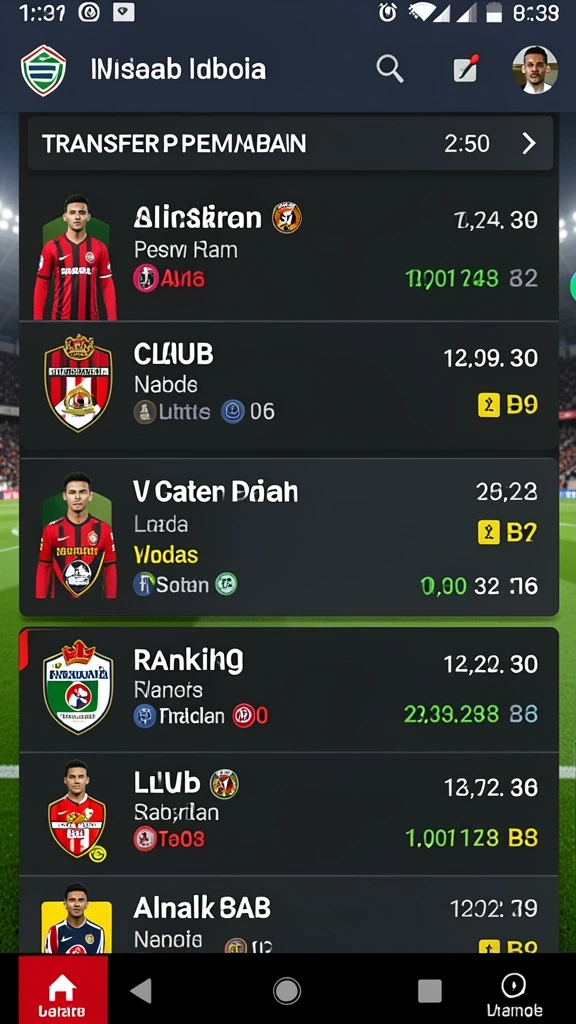Viewport: 576px width, 1024px height.
Task: Switch to the home tab
Action: (63, 988)
